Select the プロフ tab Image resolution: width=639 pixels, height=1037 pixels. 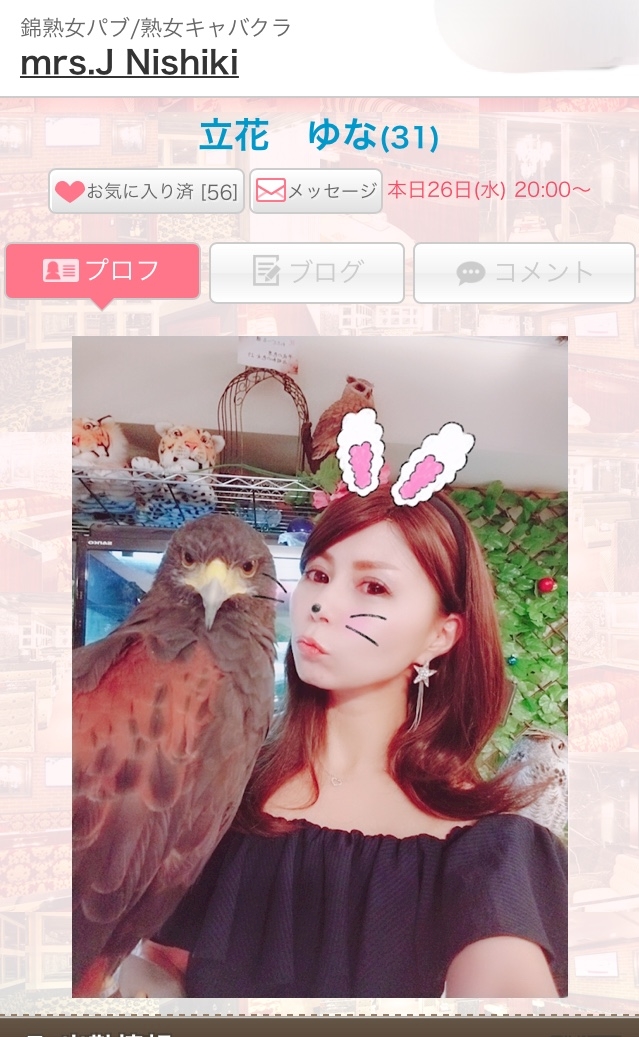[103, 271]
